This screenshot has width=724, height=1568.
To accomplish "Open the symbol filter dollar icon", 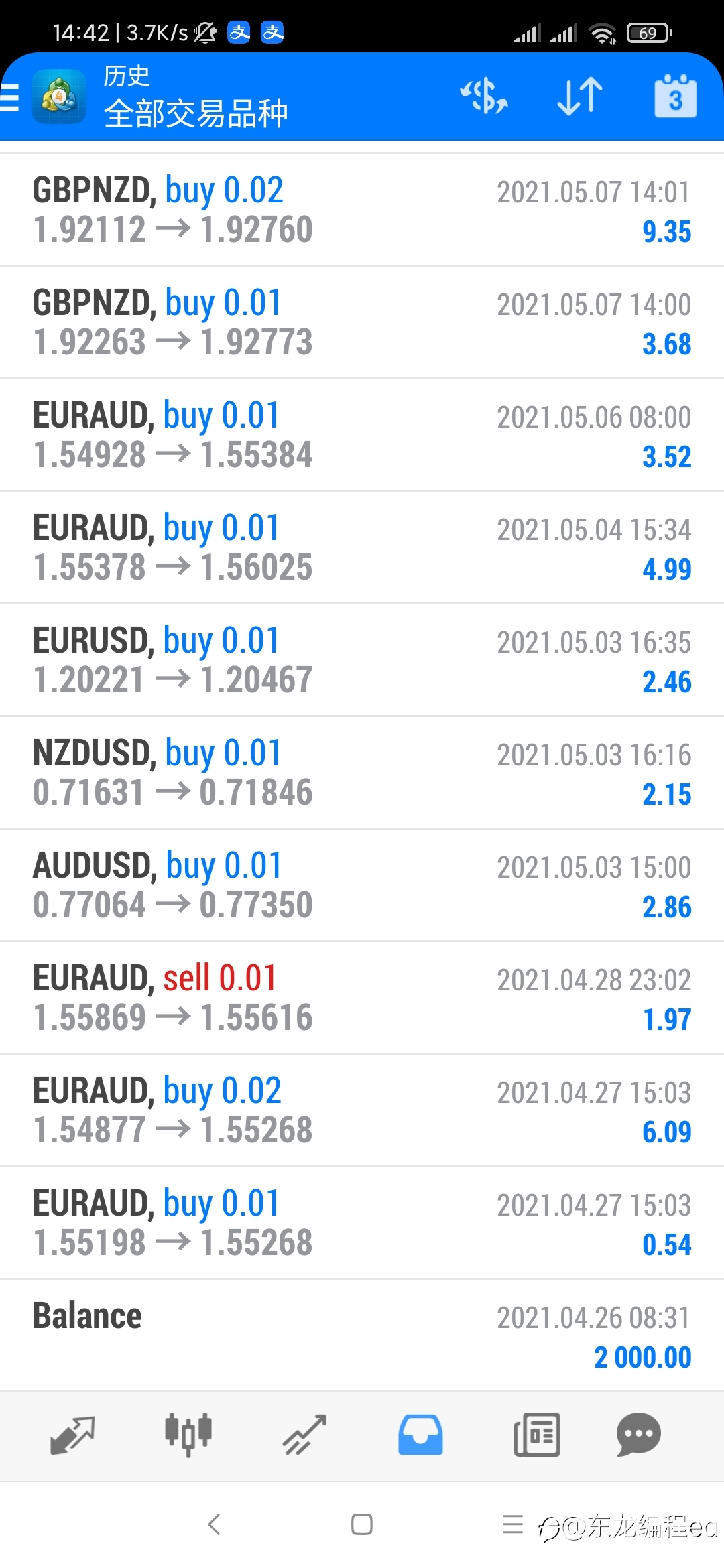I will [x=483, y=96].
